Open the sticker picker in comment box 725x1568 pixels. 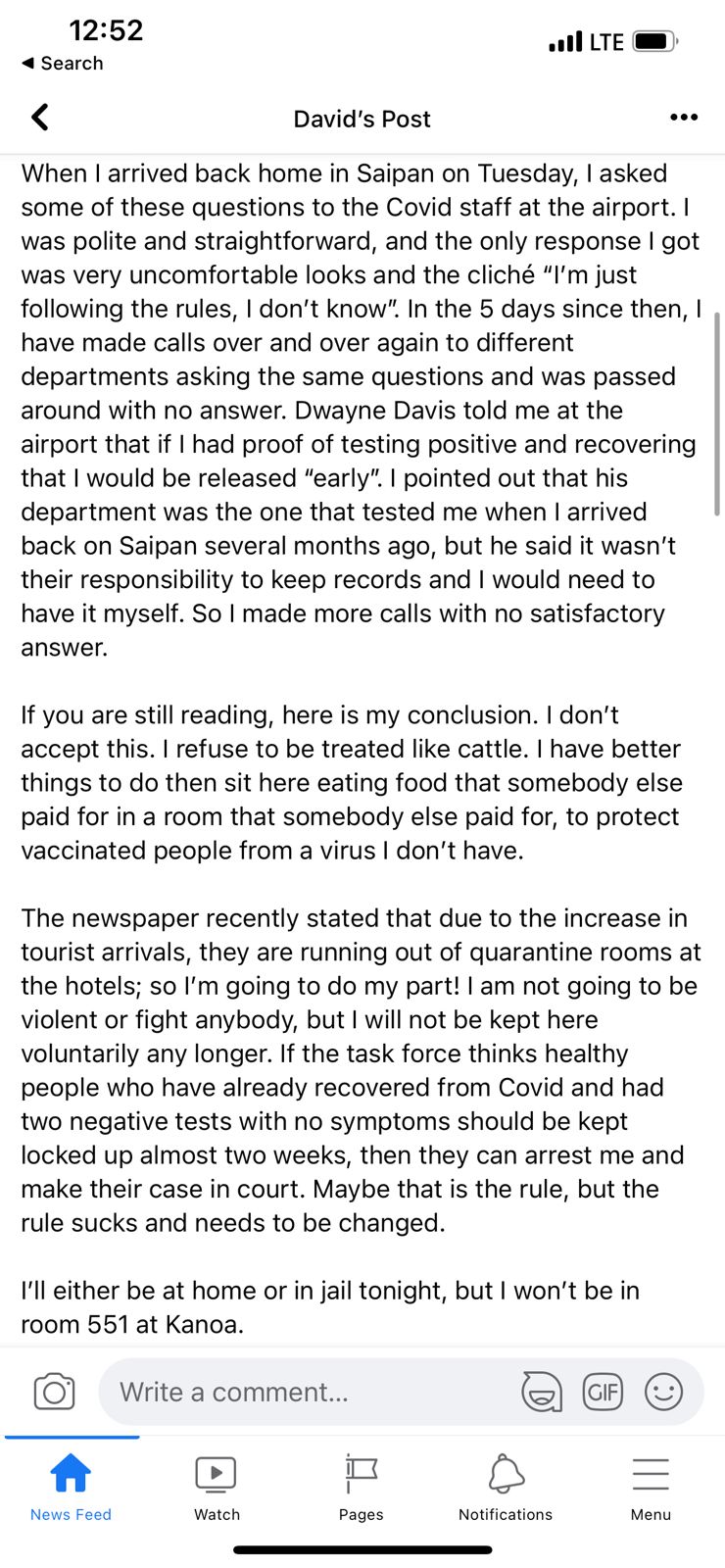541,1392
